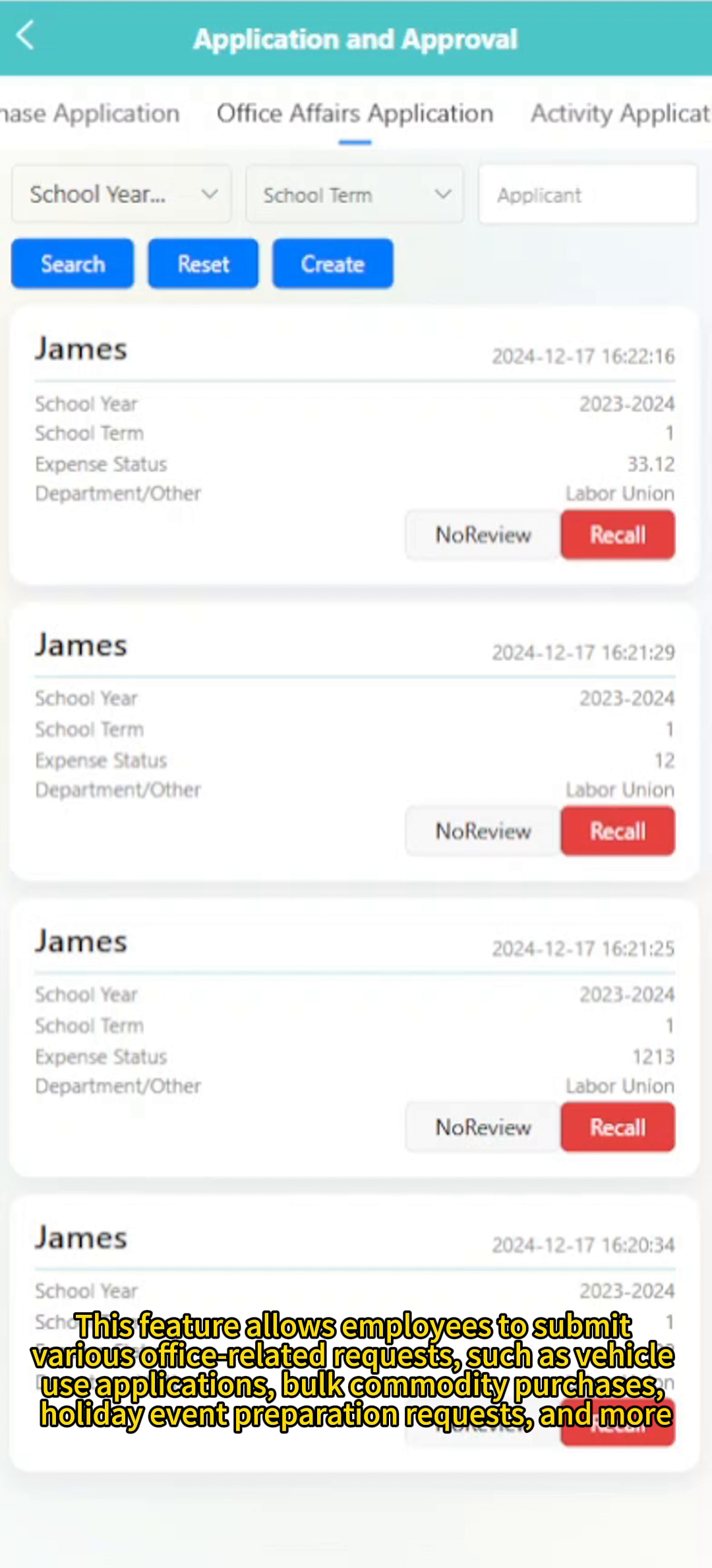
Task: Open the School Term dropdown
Action: point(355,195)
